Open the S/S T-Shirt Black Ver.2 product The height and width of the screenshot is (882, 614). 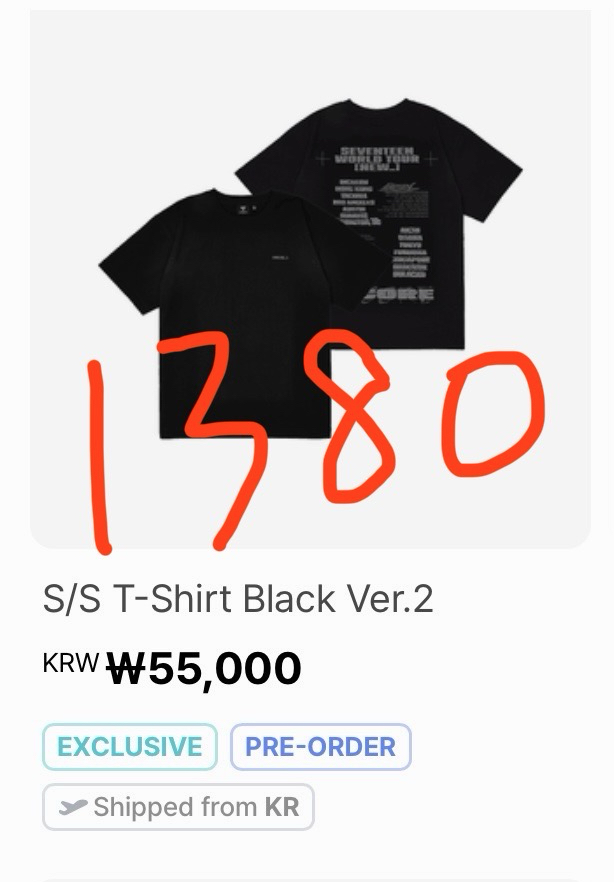tap(238, 599)
